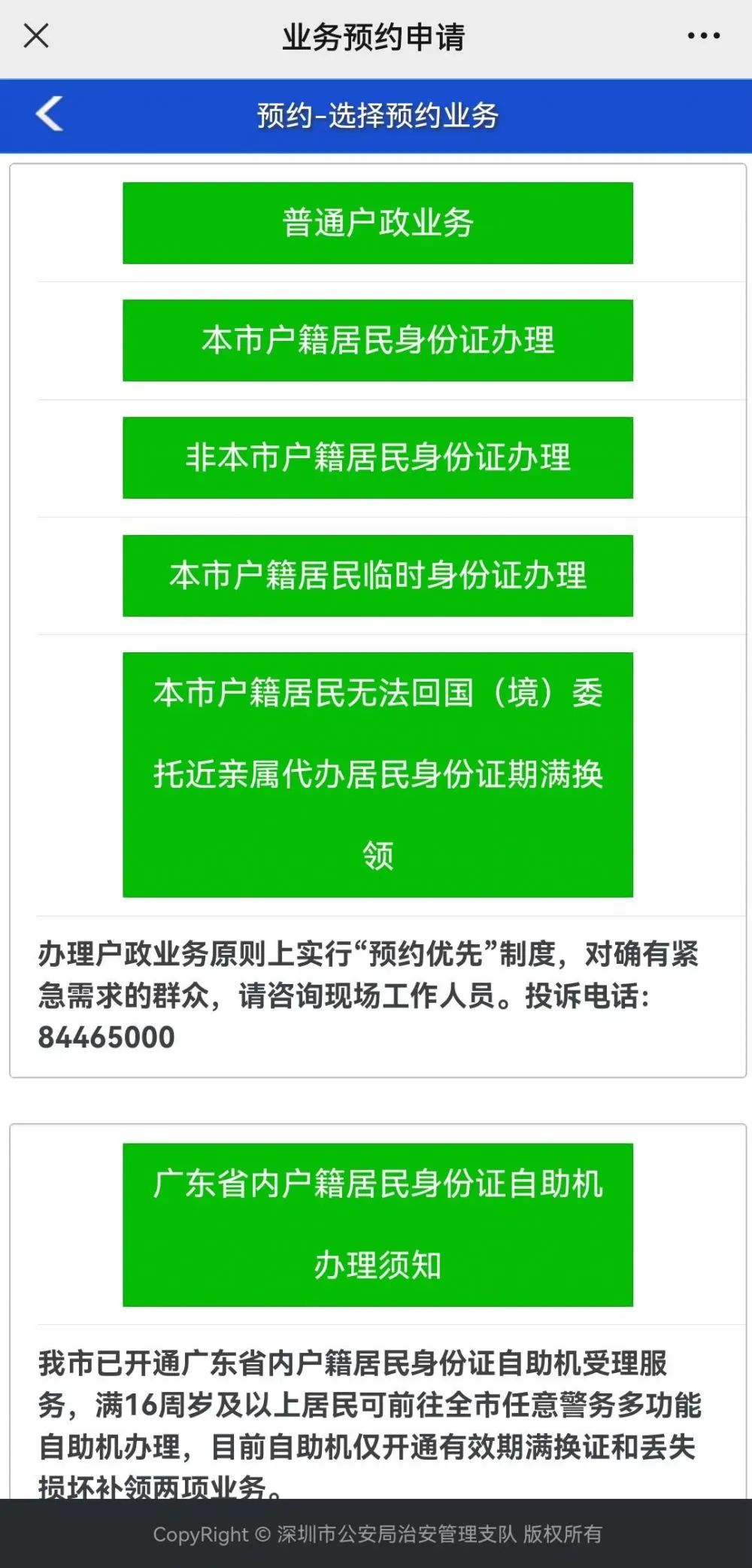The height and width of the screenshot is (1568, 752).
Task: Select 普通户政业务
Action: click(378, 223)
